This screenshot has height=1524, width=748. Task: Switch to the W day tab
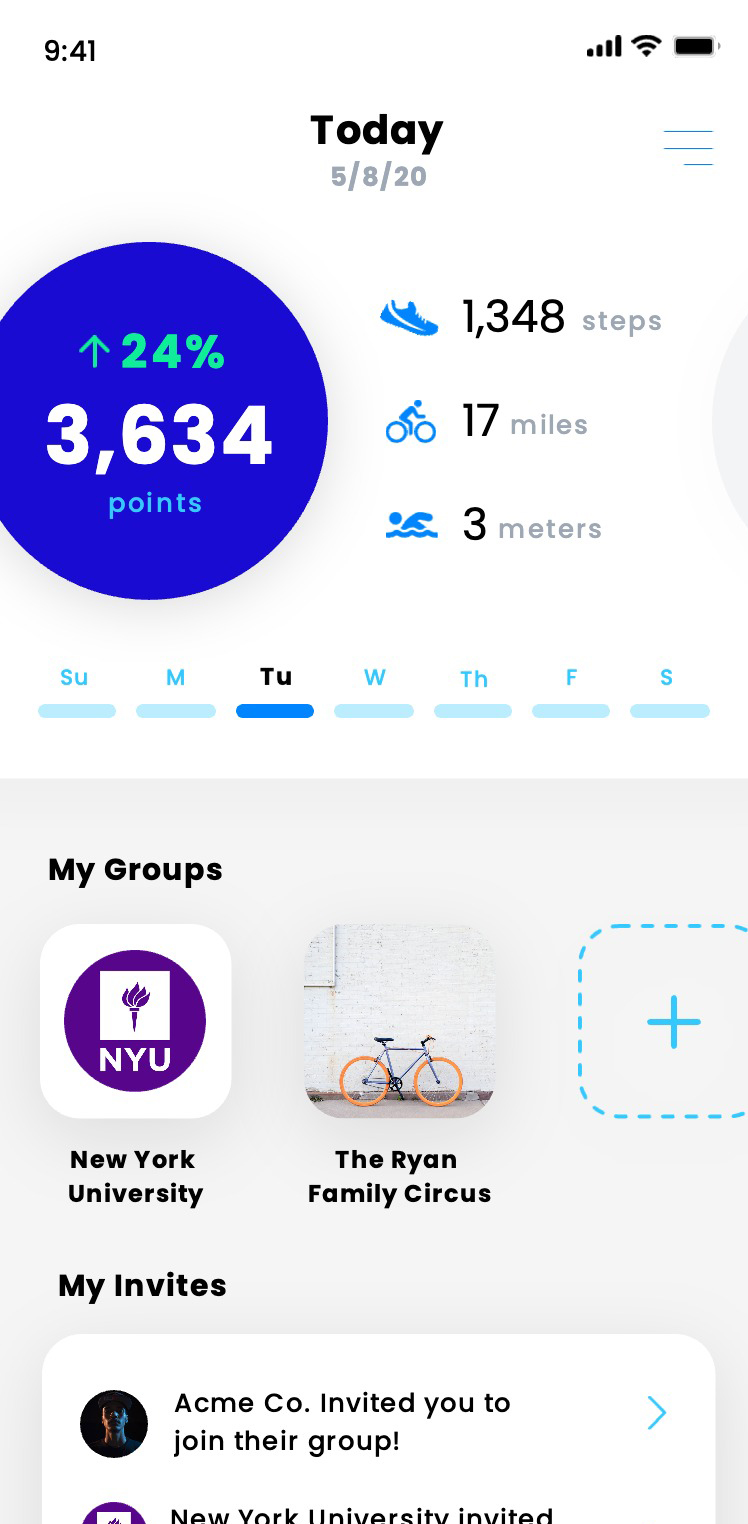coord(374,692)
